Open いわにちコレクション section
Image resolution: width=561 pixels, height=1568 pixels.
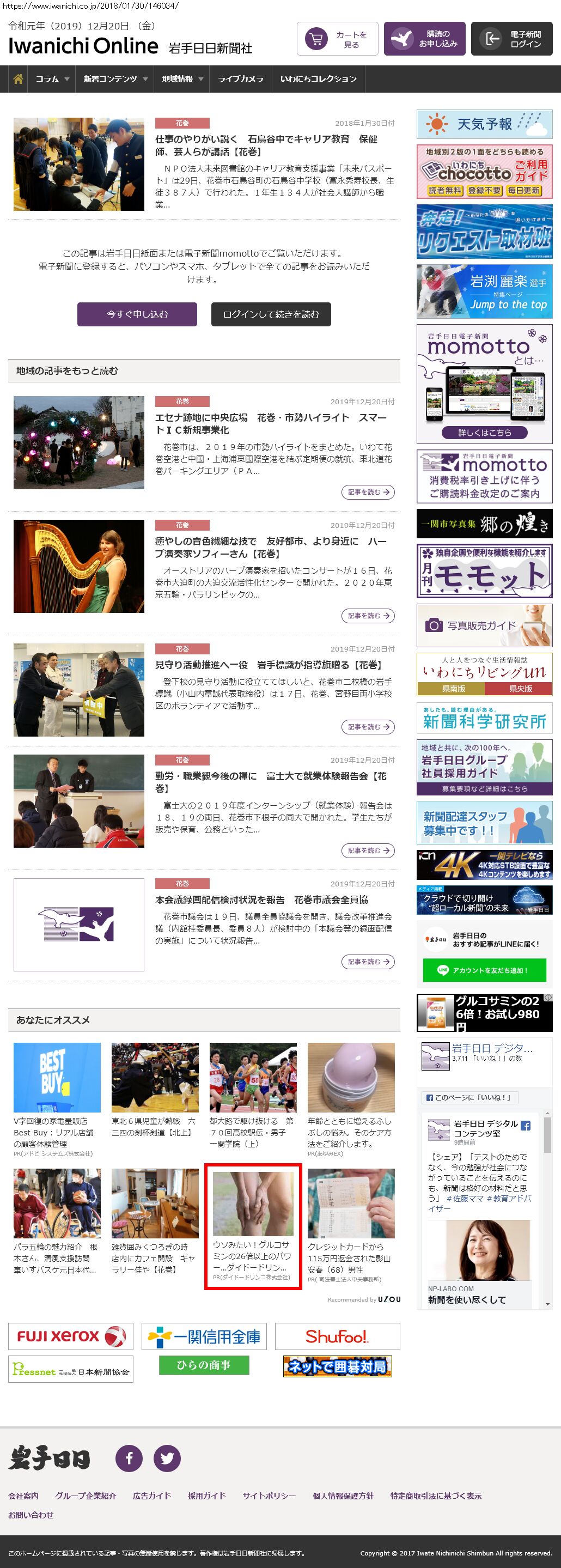(x=318, y=79)
